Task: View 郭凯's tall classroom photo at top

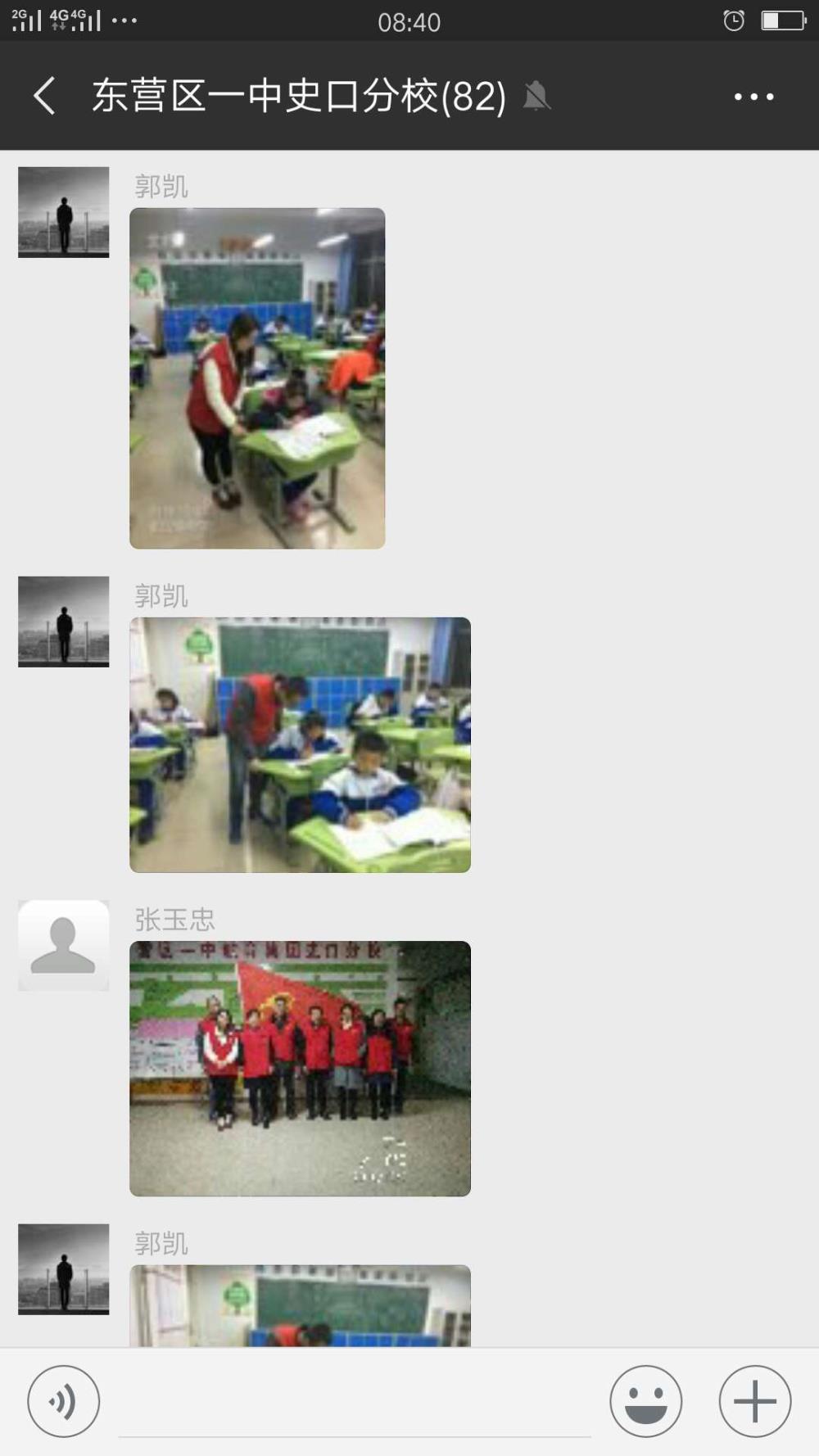Action: tap(257, 378)
